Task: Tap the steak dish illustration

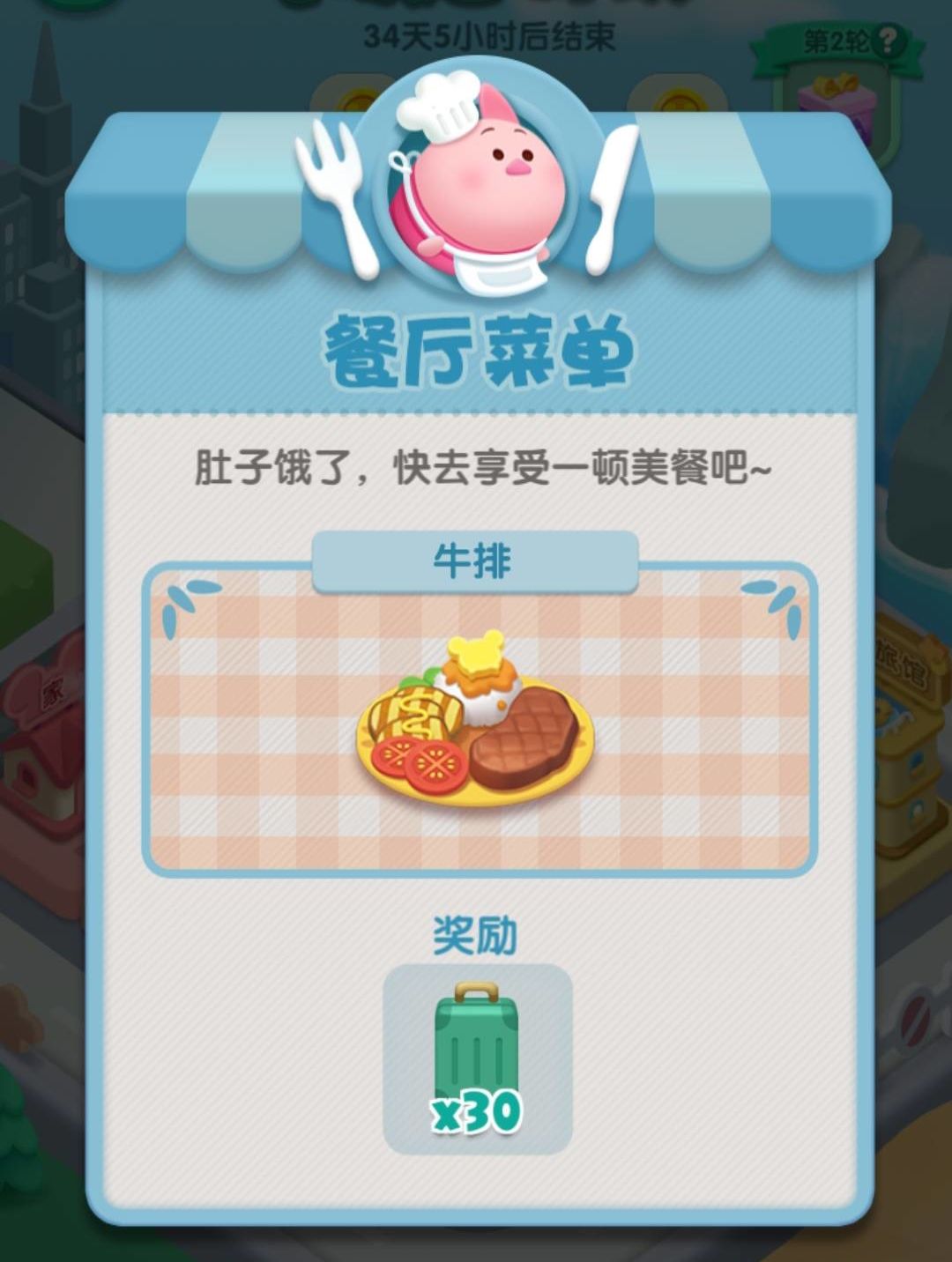Action: coord(476,731)
